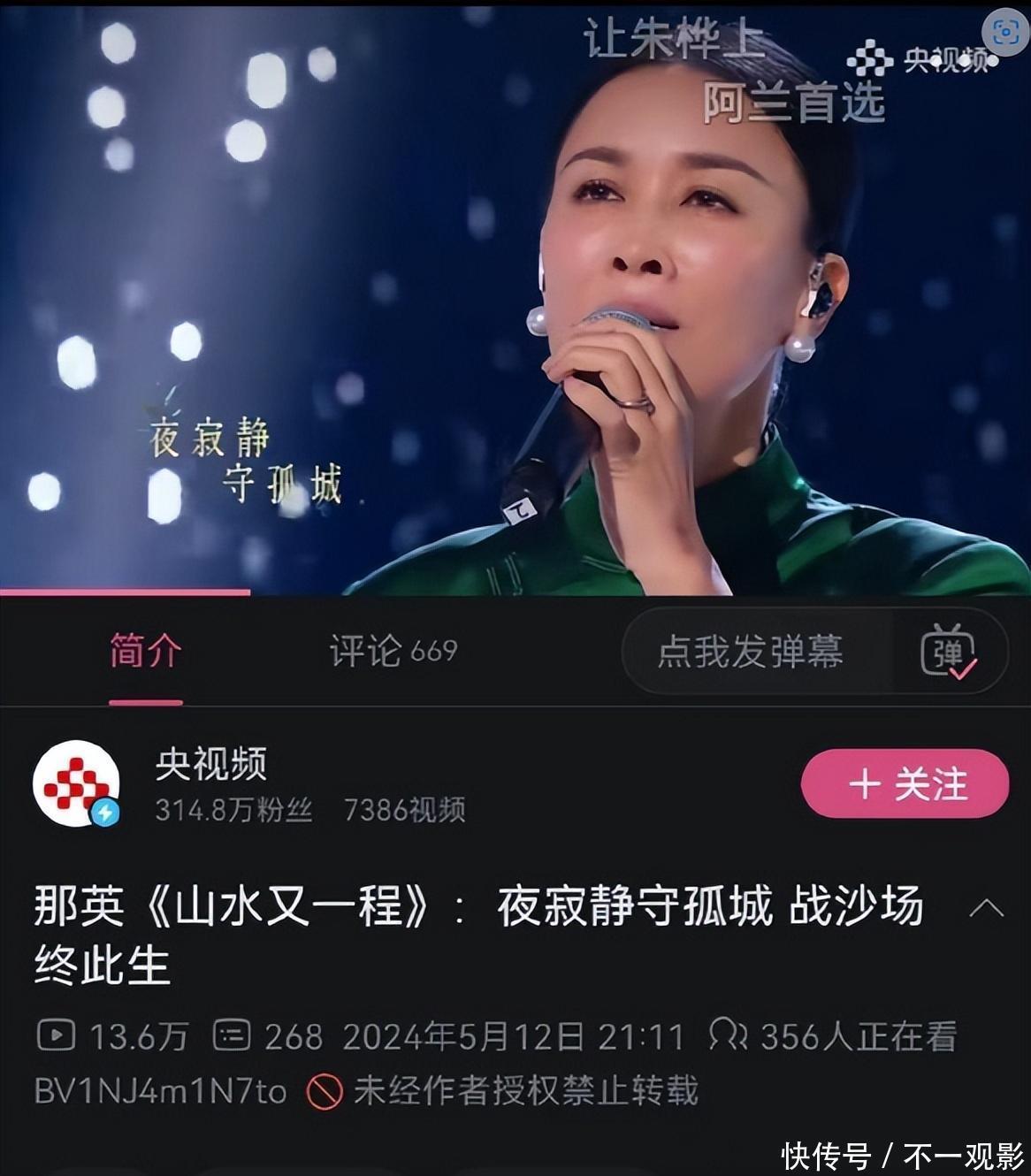Viewport: 1031px width, 1176px height.
Task: Follow 央视频 with the 关注 button
Action: tap(905, 783)
